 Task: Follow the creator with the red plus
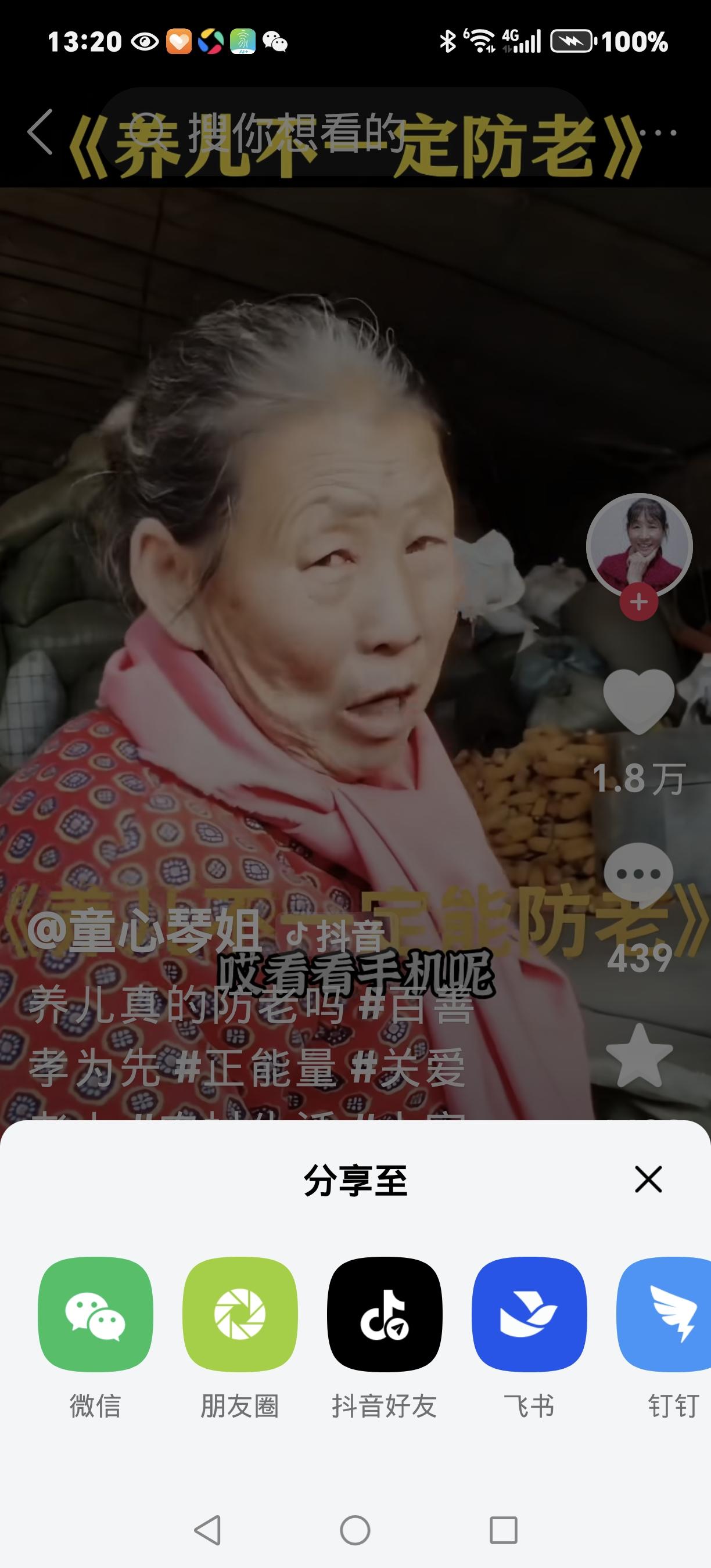(x=638, y=603)
